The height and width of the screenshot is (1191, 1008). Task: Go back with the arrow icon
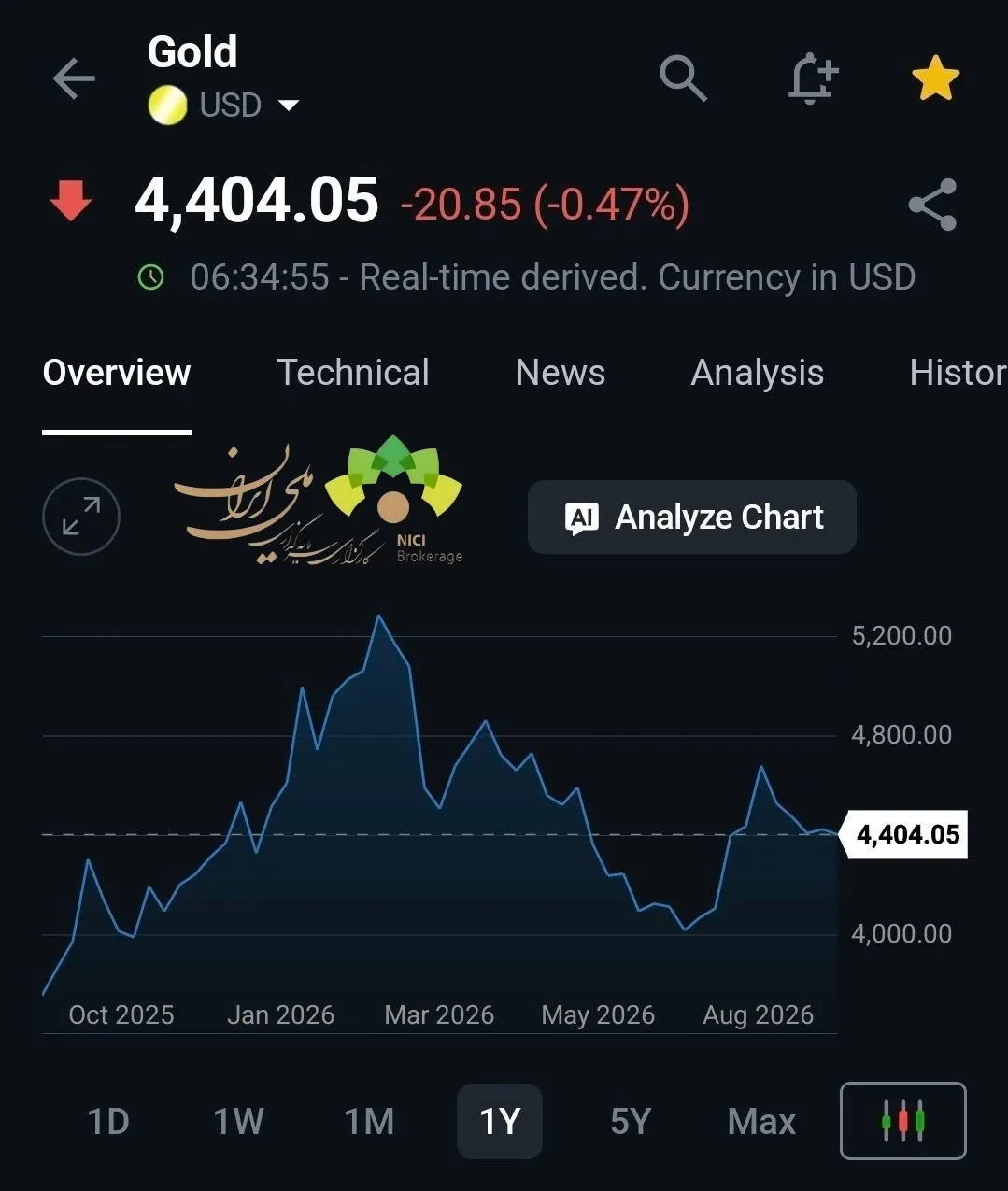(x=74, y=78)
